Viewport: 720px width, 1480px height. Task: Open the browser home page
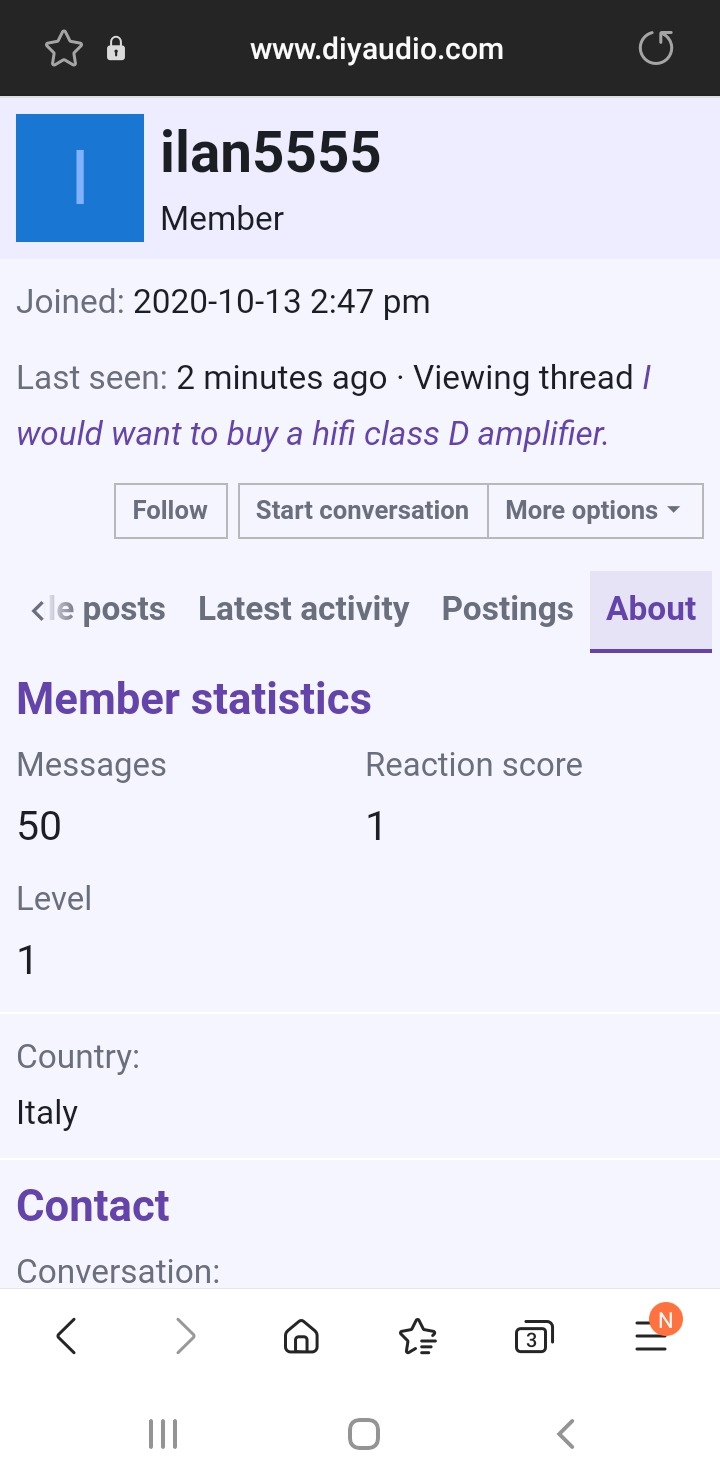pyautogui.click(x=301, y=1336)
